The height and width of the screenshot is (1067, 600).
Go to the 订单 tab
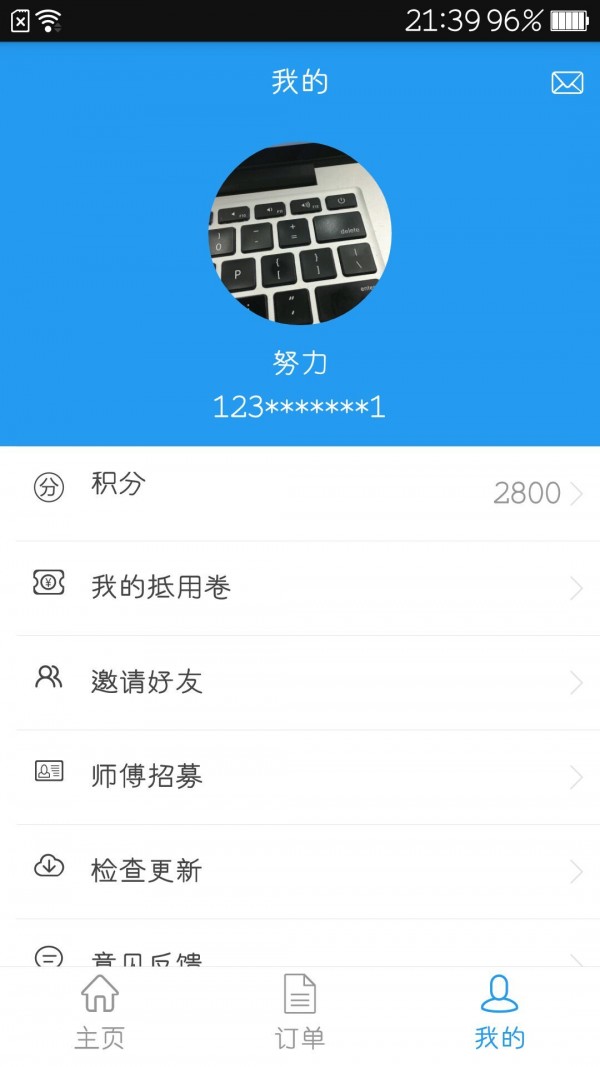[x=299, y=1012]
